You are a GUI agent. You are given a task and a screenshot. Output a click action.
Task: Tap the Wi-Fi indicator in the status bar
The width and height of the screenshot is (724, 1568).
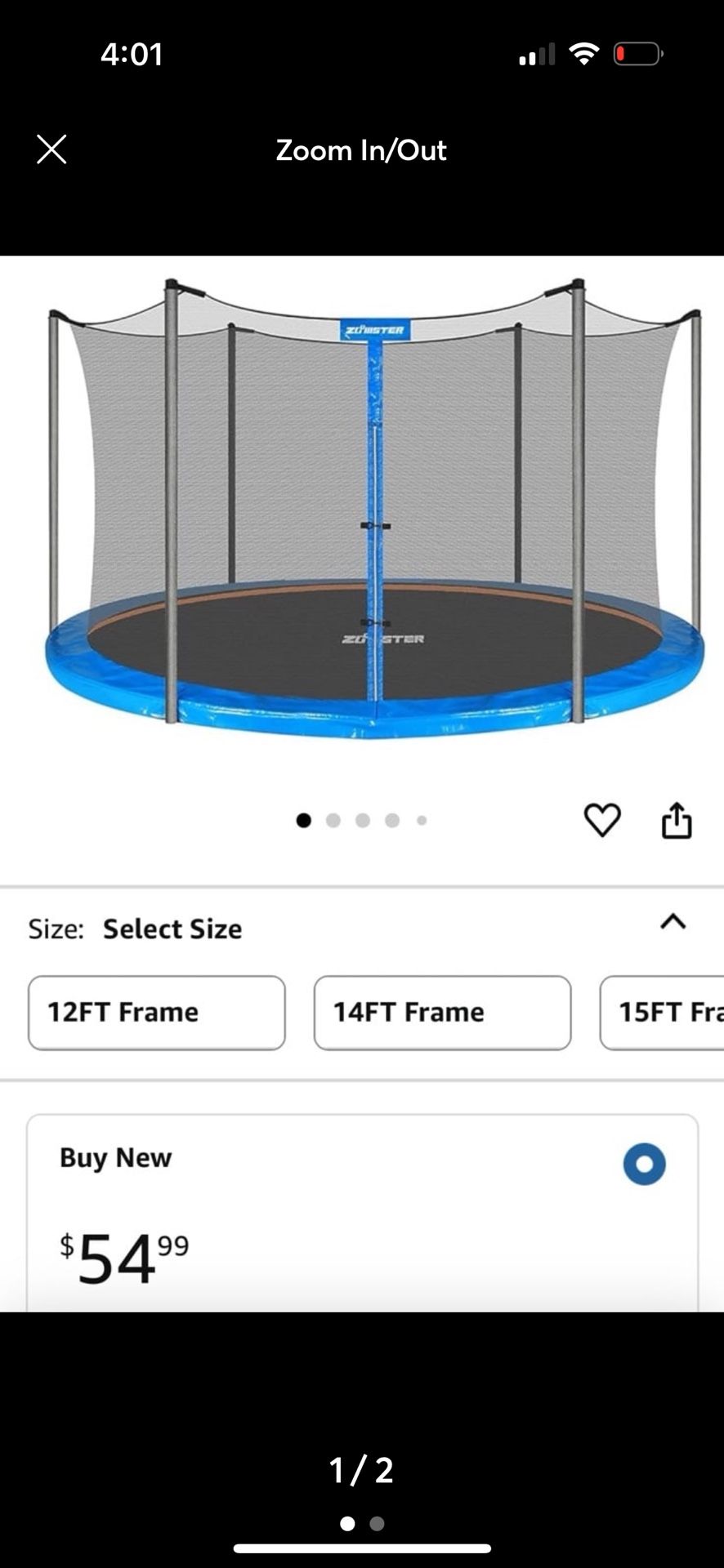583,53
